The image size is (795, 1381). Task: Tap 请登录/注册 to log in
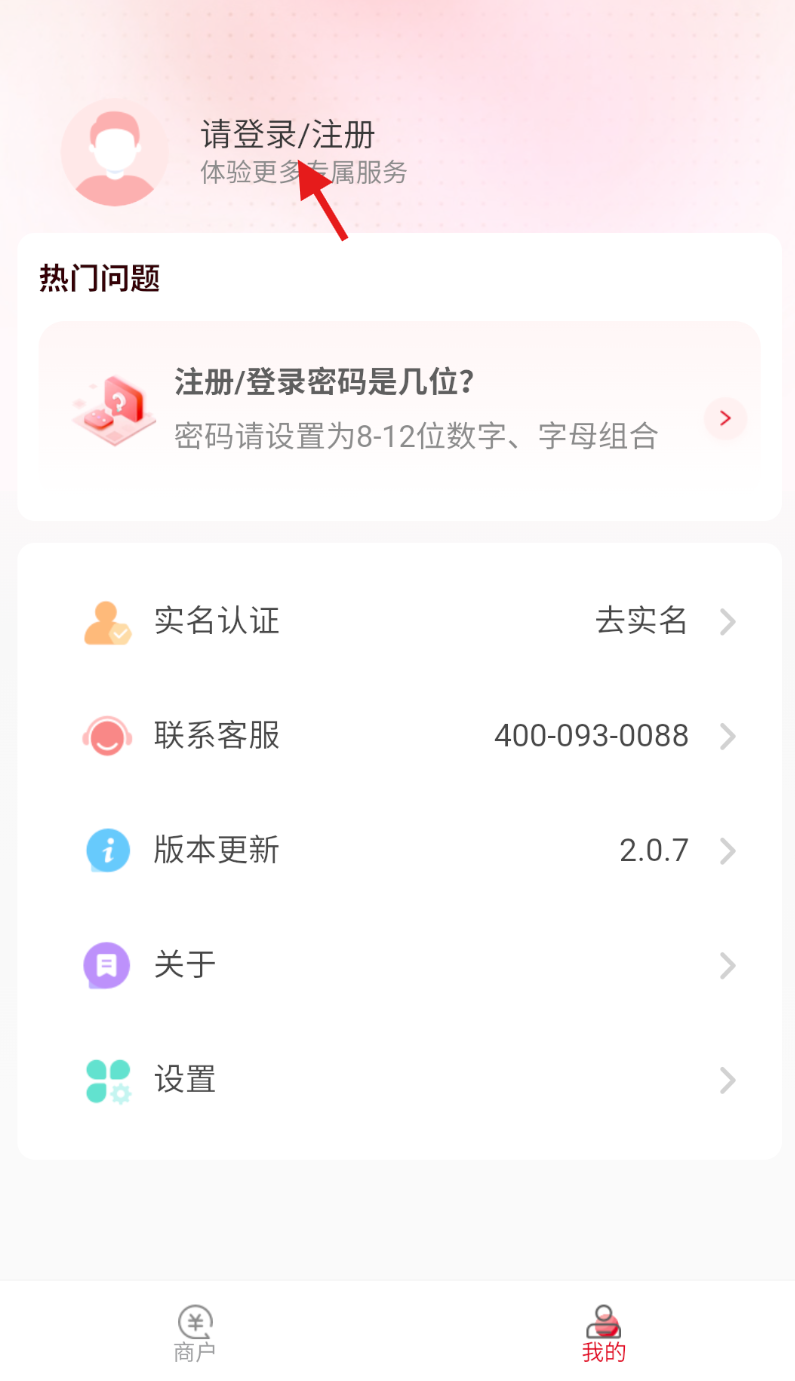(287, 135)
